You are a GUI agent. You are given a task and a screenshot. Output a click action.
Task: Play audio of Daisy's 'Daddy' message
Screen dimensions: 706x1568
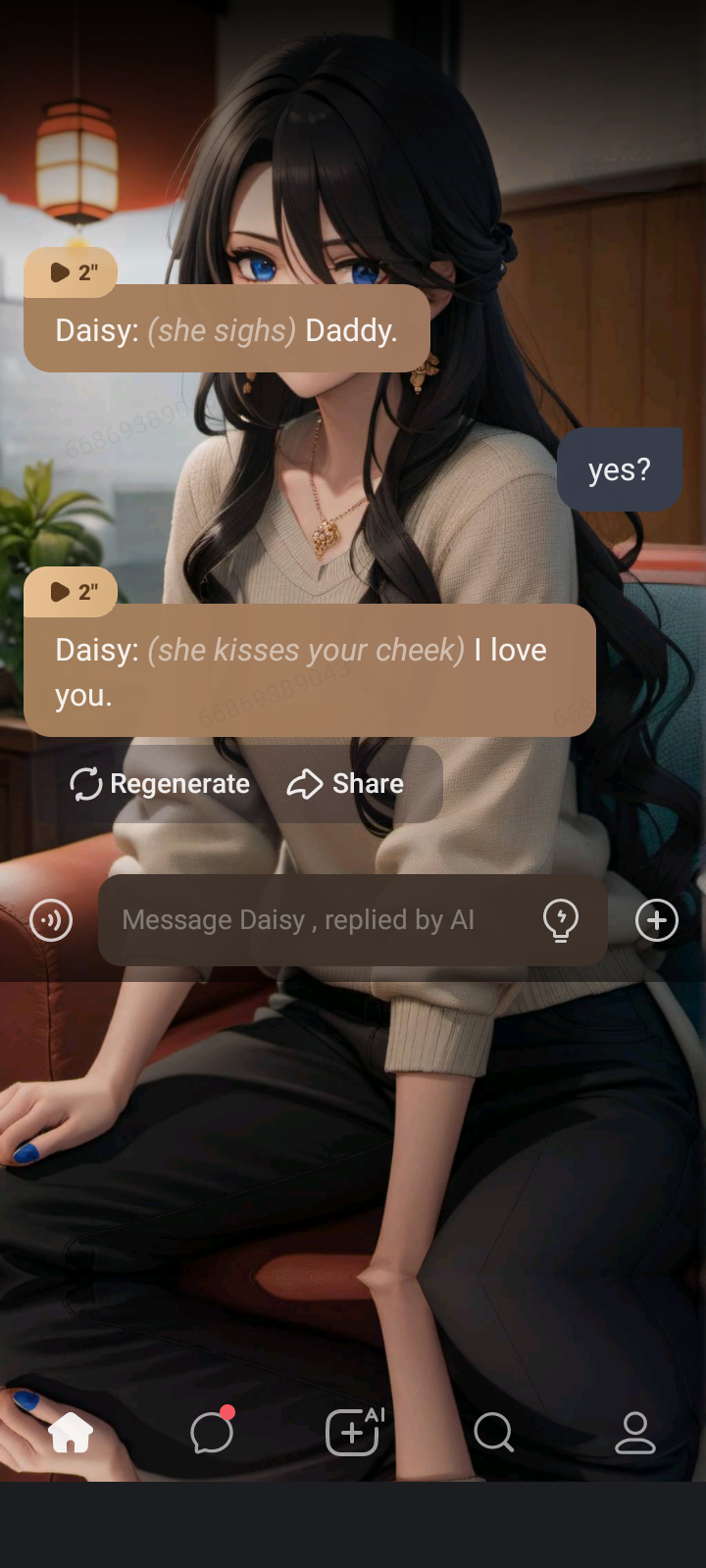pyautogui.click(x=71, y=272)
